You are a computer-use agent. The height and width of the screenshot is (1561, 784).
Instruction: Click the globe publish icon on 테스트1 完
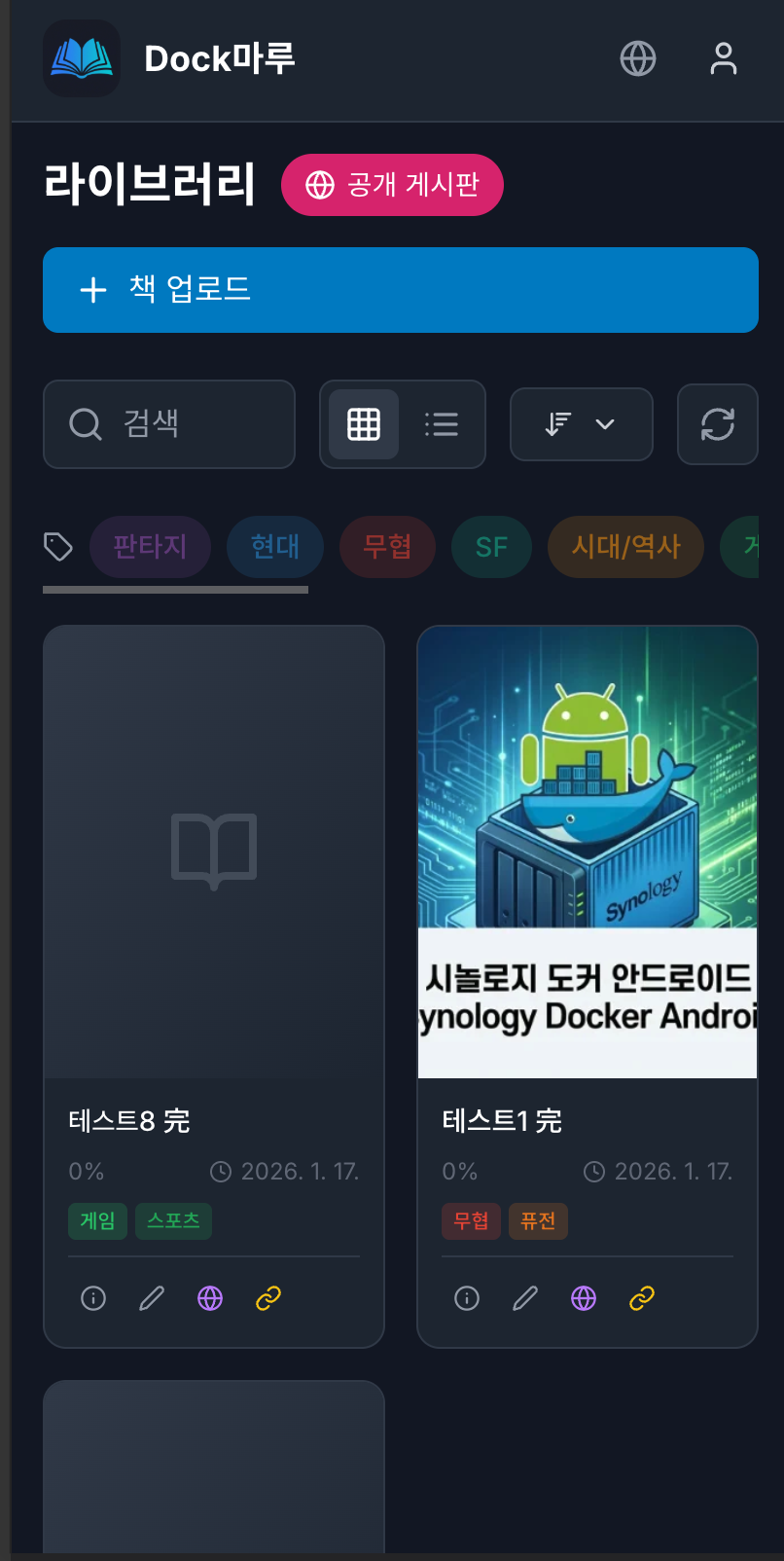click(583, 1297)
